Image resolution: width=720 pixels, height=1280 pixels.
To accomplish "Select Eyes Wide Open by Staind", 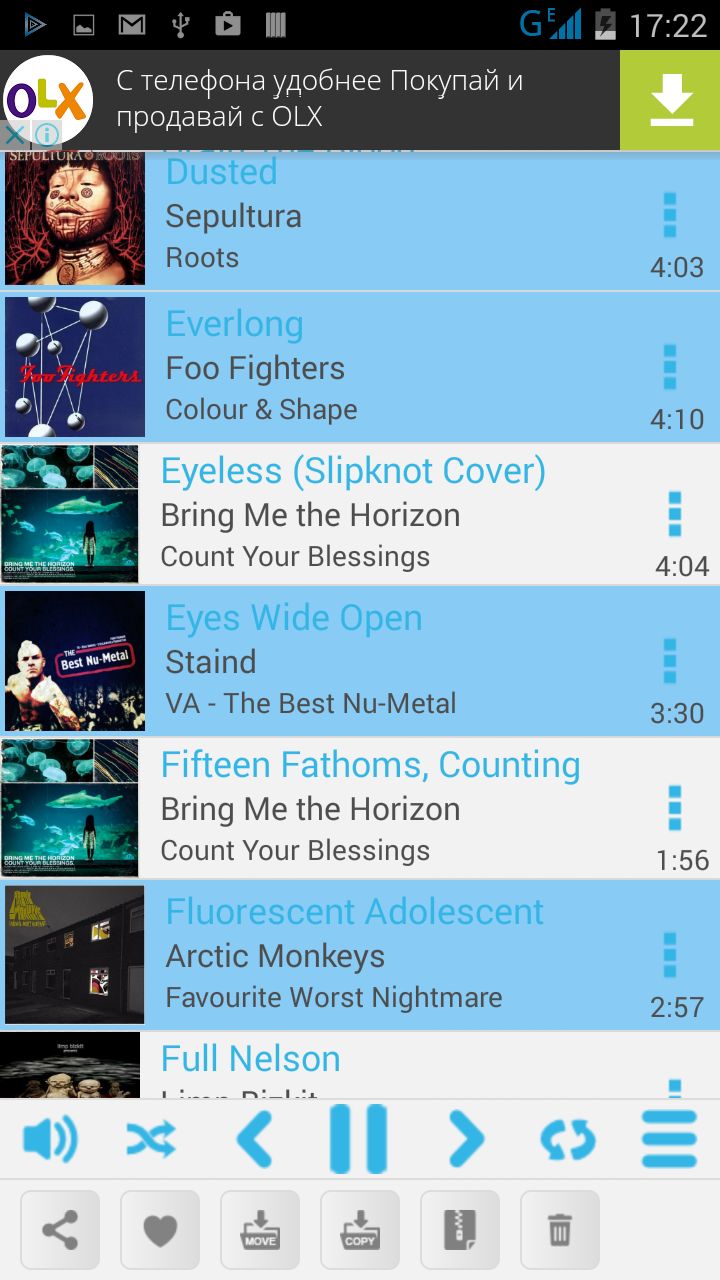I will (360, 661).
